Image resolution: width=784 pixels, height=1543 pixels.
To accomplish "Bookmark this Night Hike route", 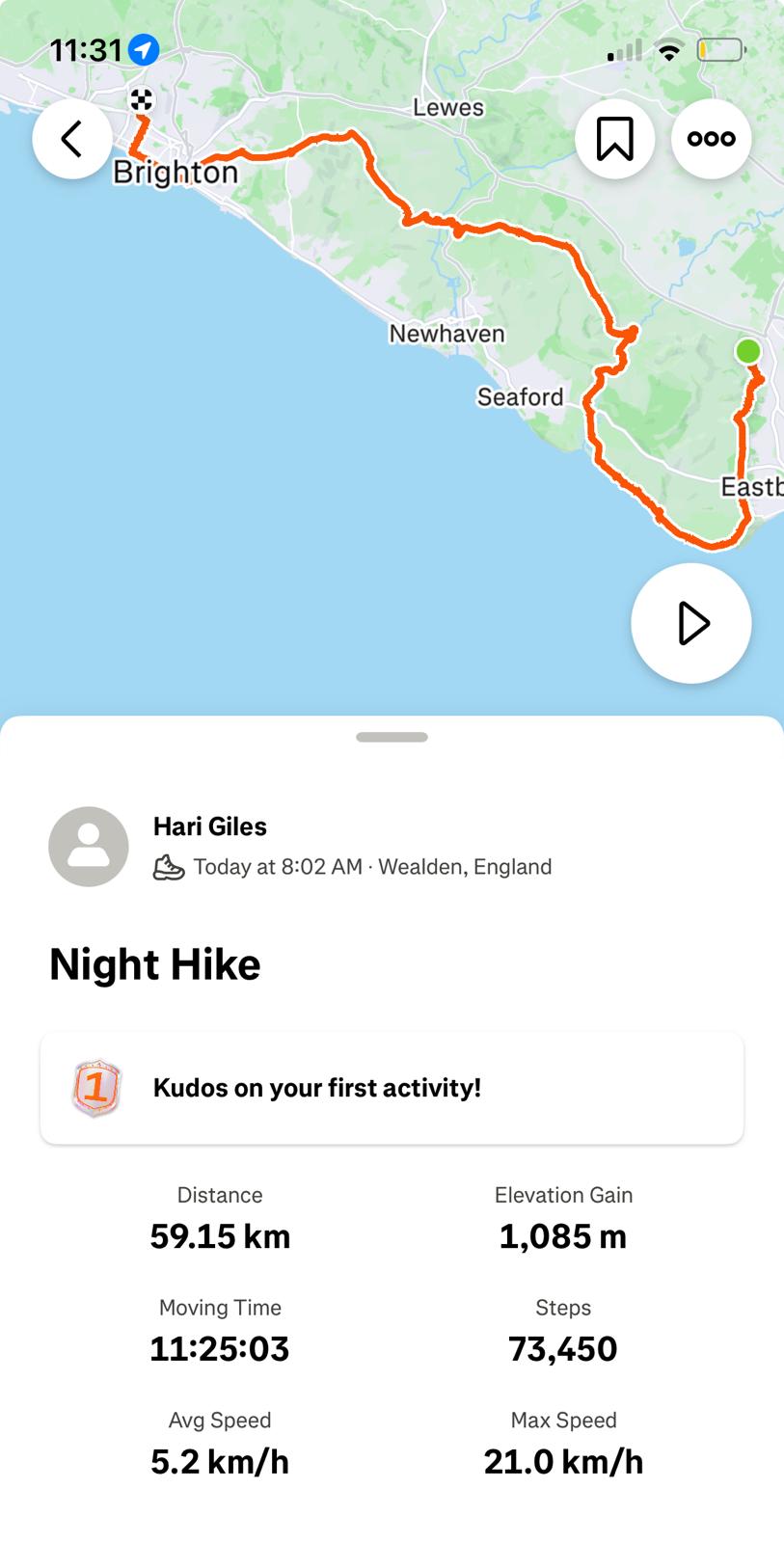I will 614,139.
